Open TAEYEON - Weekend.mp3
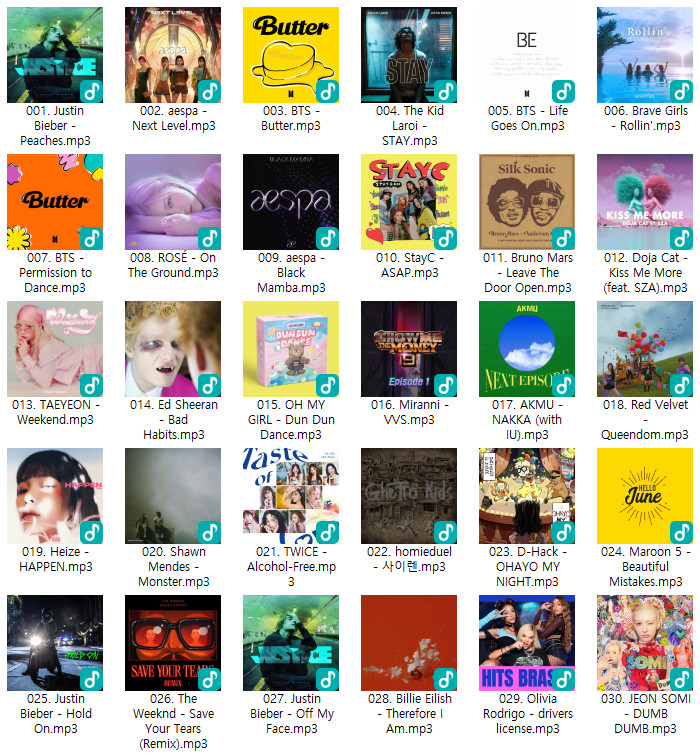Screen dimensions: 700x754 (x=55, y=349)
